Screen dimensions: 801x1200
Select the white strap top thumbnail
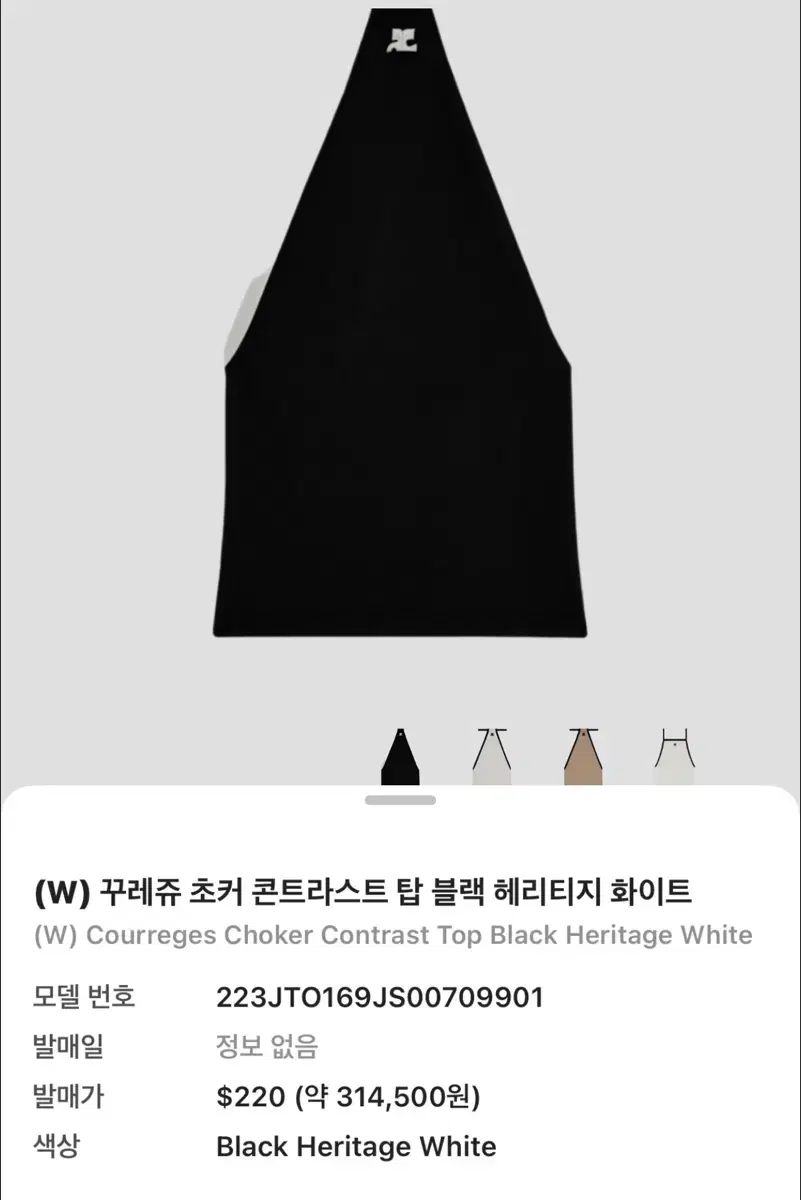pos(674,756)
